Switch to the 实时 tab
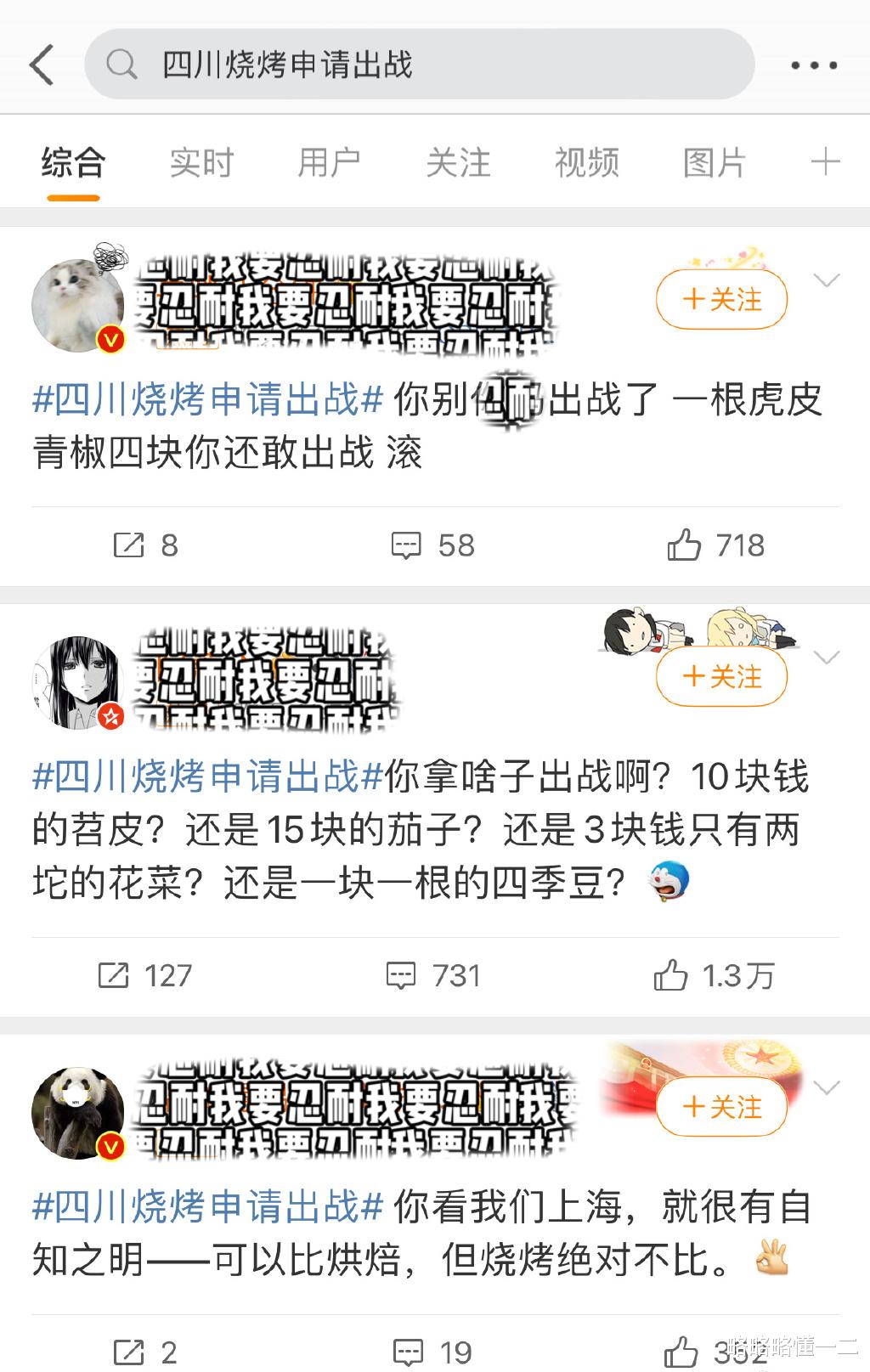 201,161
